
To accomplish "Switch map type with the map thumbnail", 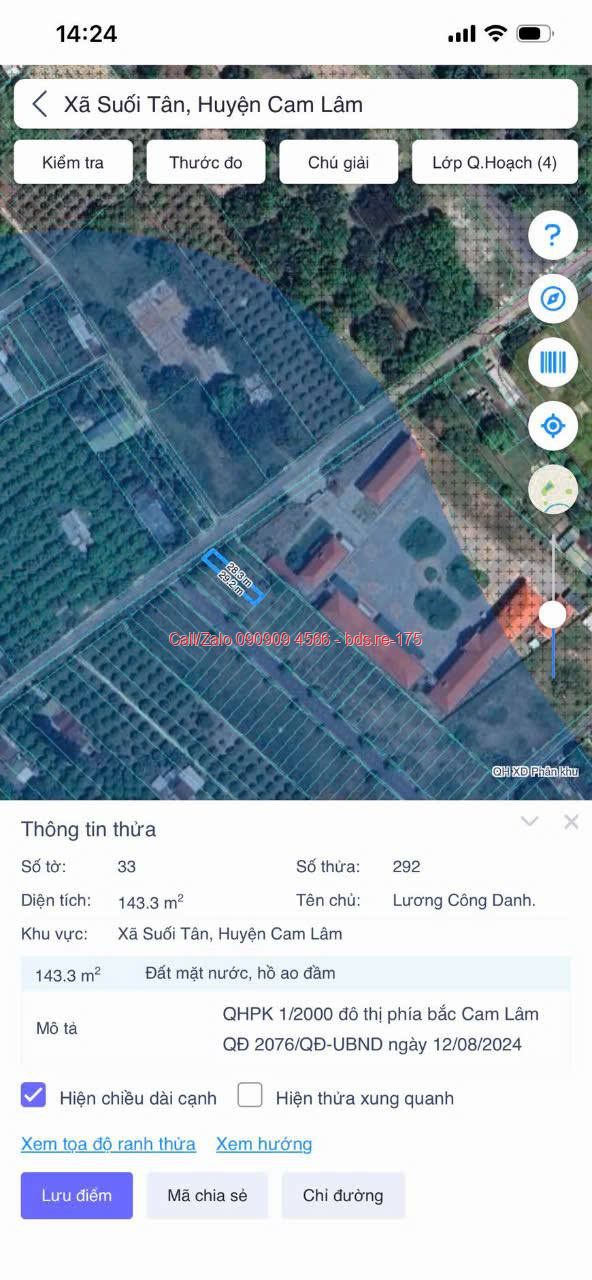I will 553,490.
